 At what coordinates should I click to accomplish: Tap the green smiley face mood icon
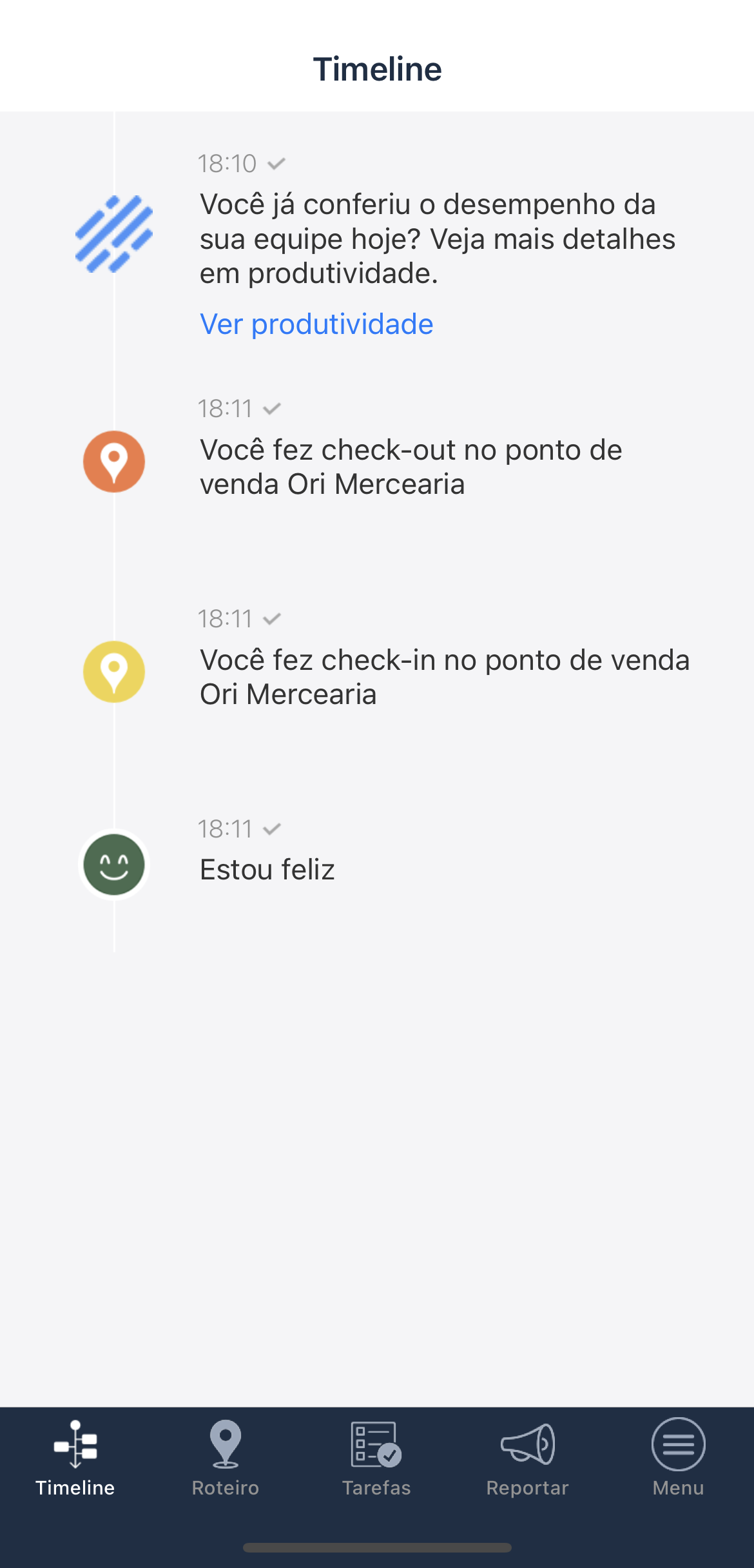(113, 865)
